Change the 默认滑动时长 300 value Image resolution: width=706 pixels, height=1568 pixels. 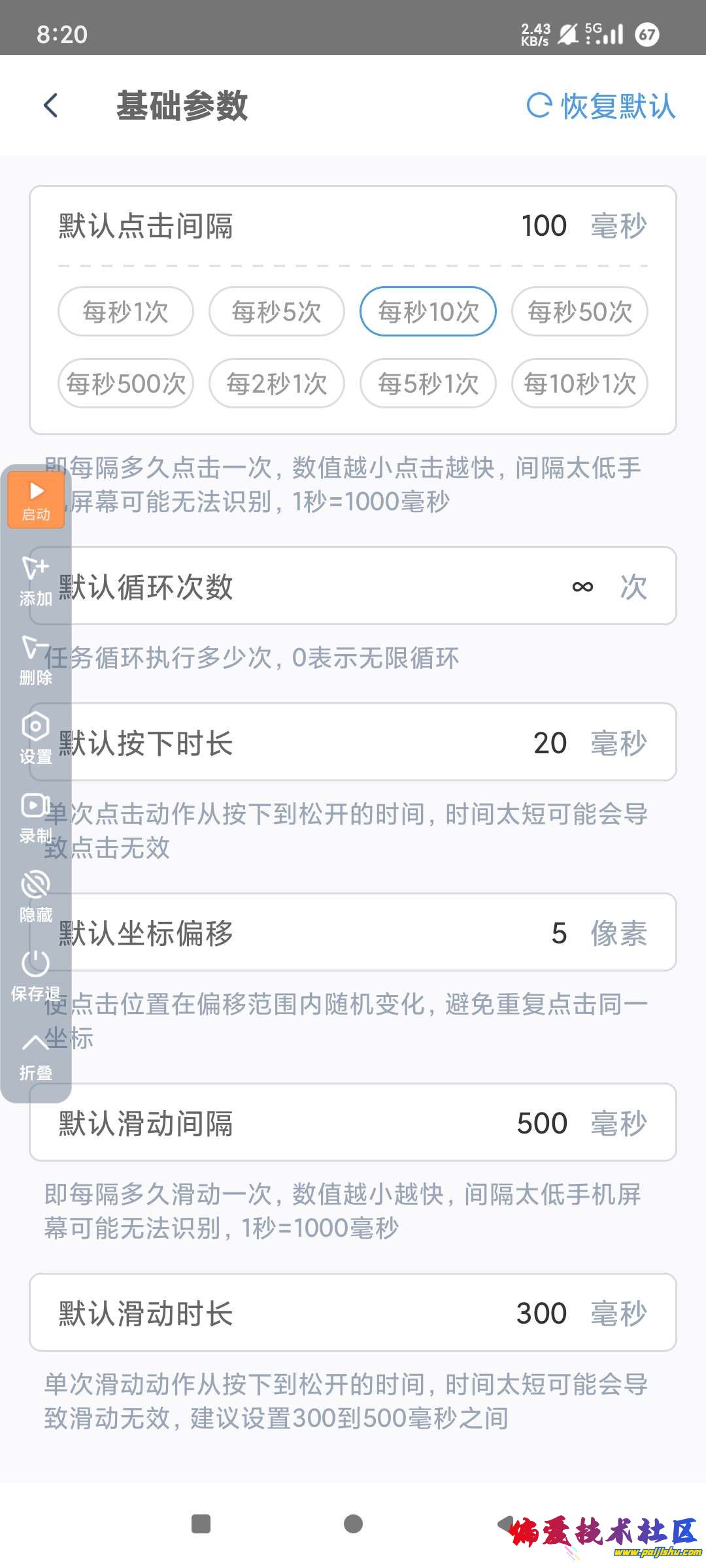(541, 1313)
